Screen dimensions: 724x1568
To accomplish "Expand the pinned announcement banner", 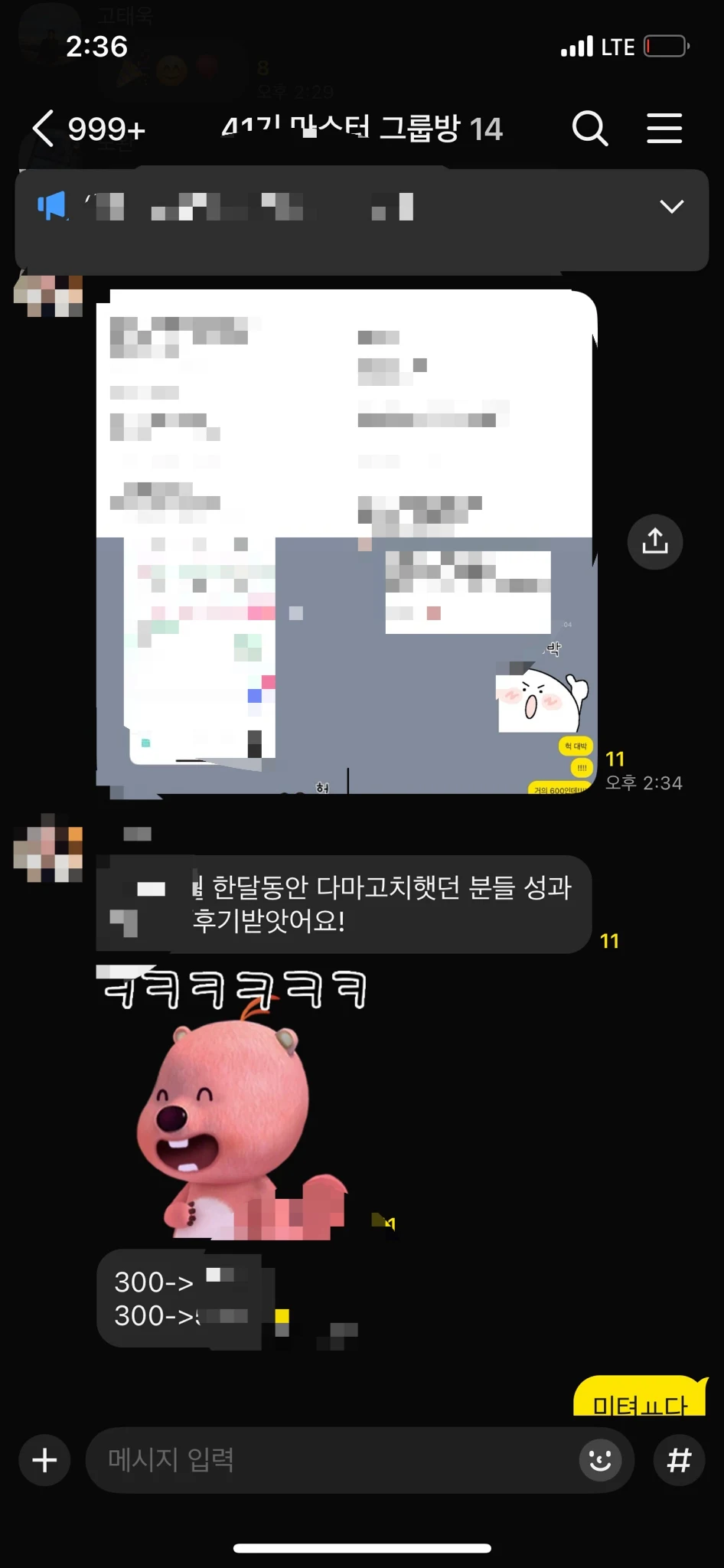I will click(x=671, y=207).
